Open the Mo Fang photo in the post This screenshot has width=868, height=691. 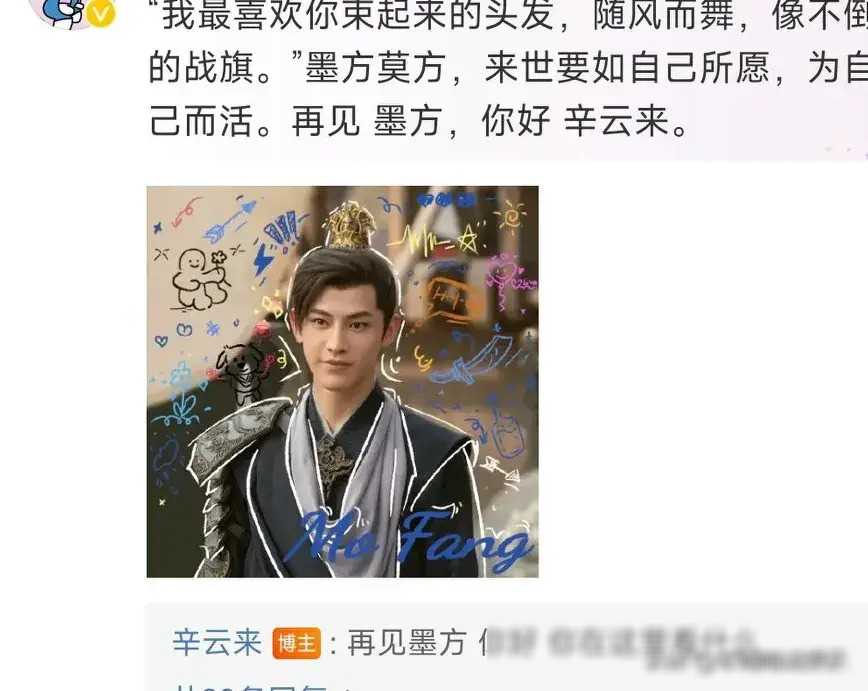[342, 381]
